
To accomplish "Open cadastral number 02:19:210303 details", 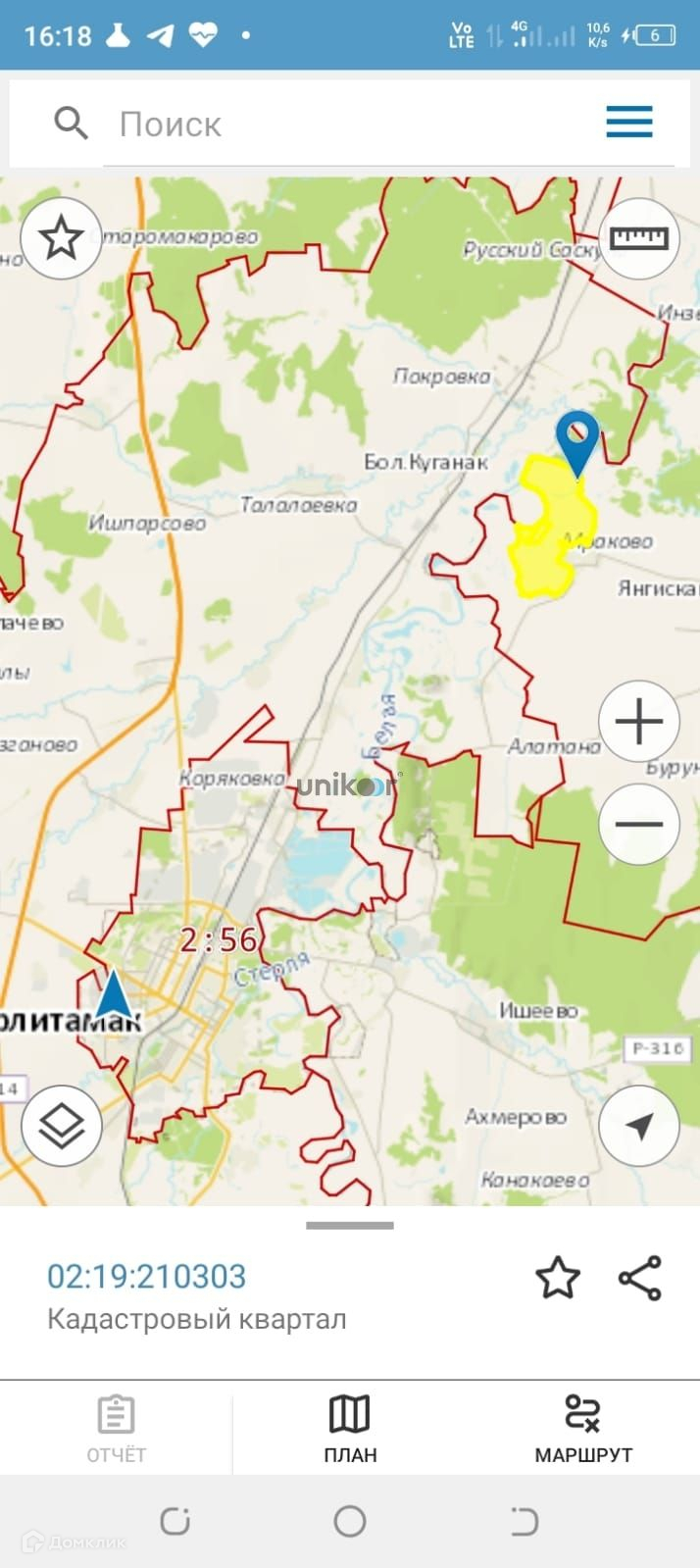I will tap(147, 1276).
